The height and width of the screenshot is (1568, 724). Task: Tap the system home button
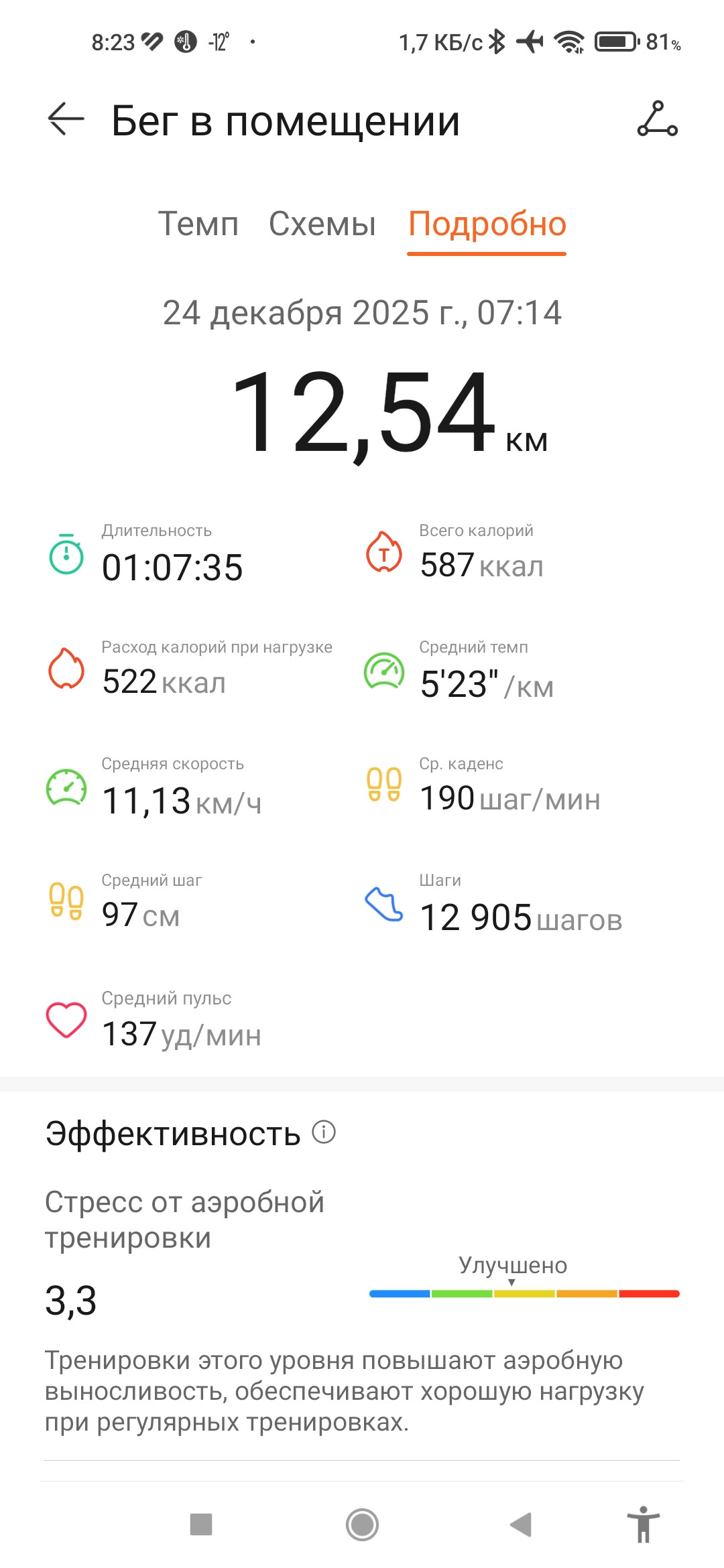362,1525
